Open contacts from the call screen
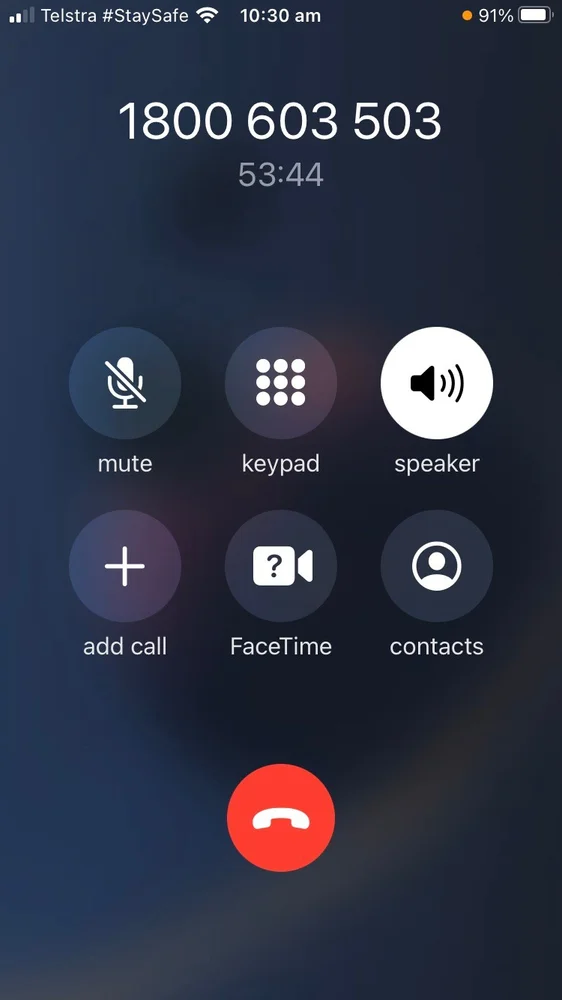 coord(437,566)
